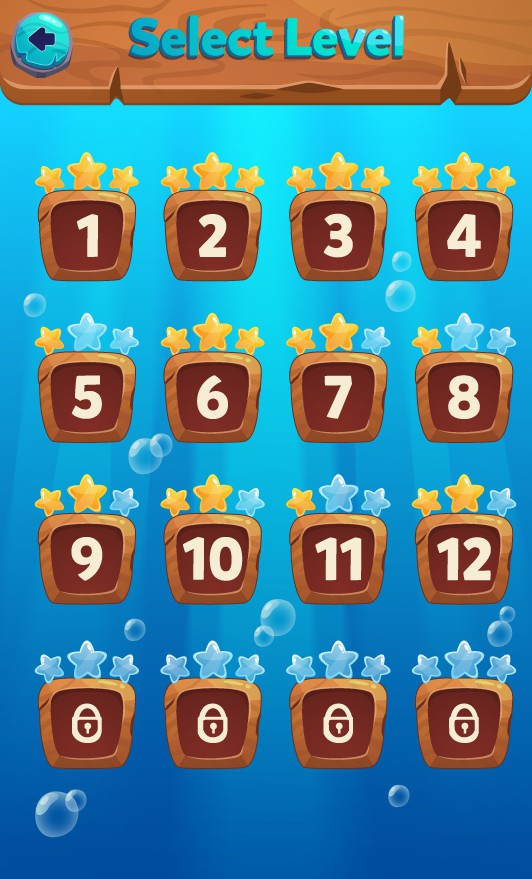532x879 pixels.
Task: Select level 6
Action: point(212,396)
